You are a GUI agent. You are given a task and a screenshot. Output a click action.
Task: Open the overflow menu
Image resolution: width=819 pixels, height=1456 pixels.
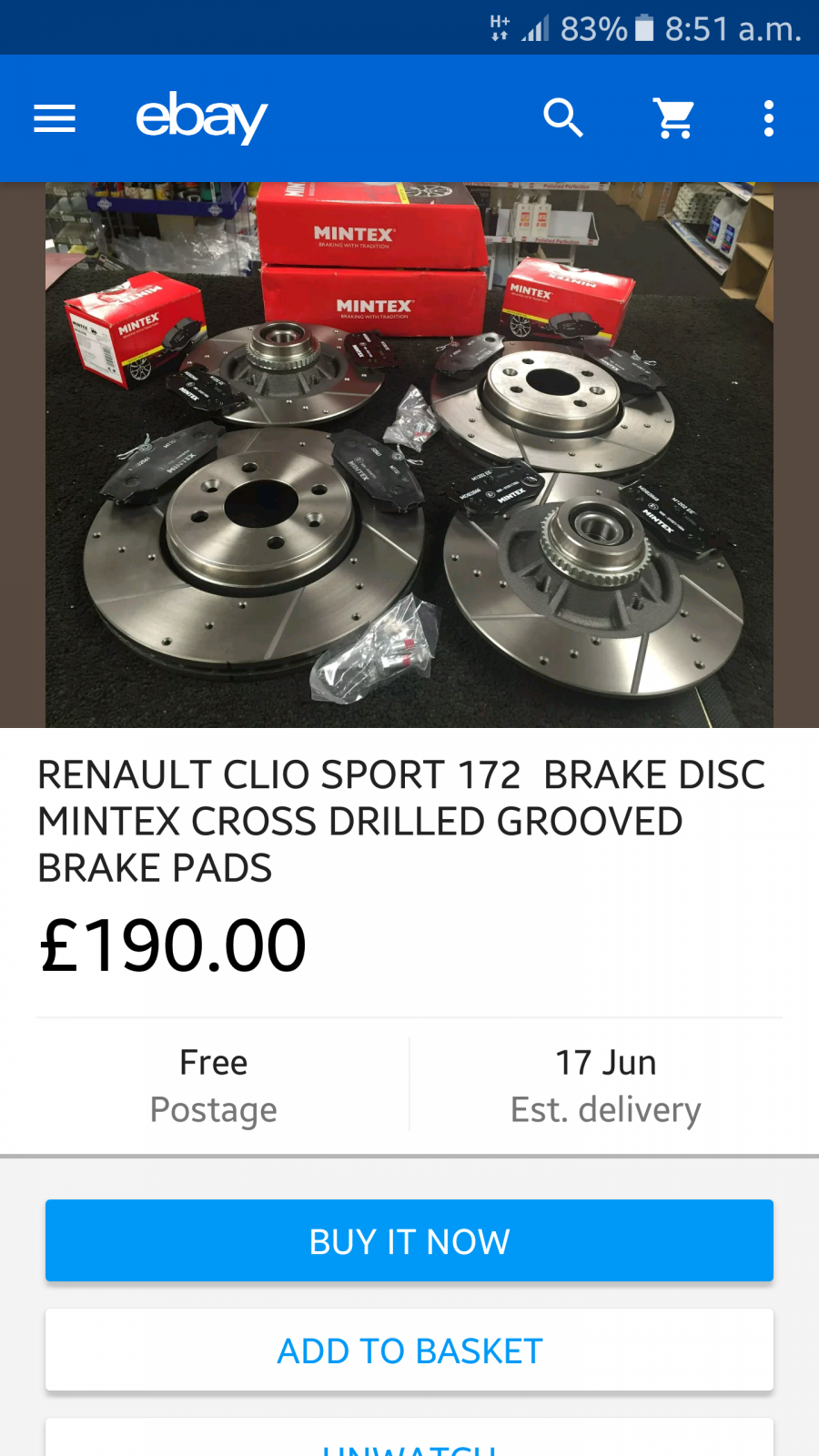click(769, 118)
